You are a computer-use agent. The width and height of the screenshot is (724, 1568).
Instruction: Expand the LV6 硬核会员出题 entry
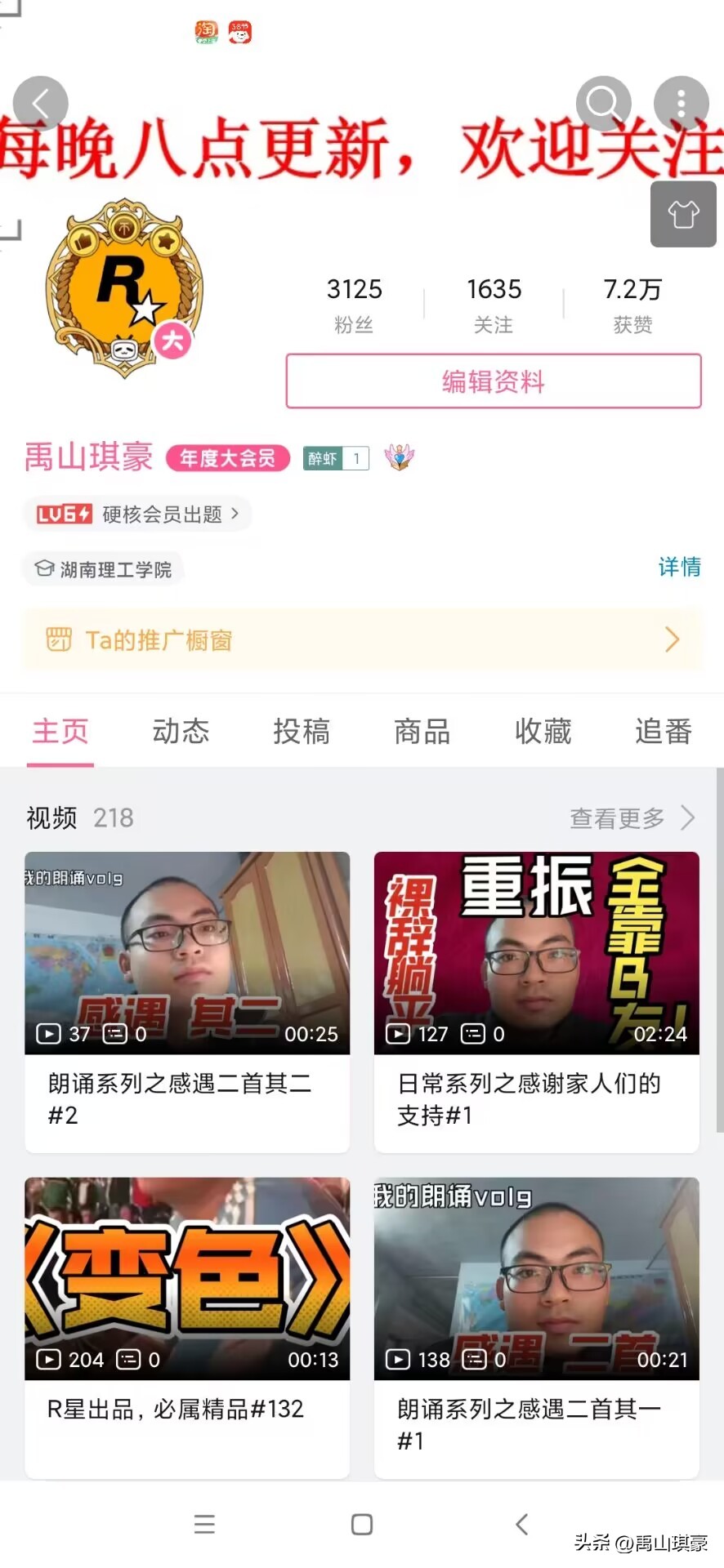(136, 514)
